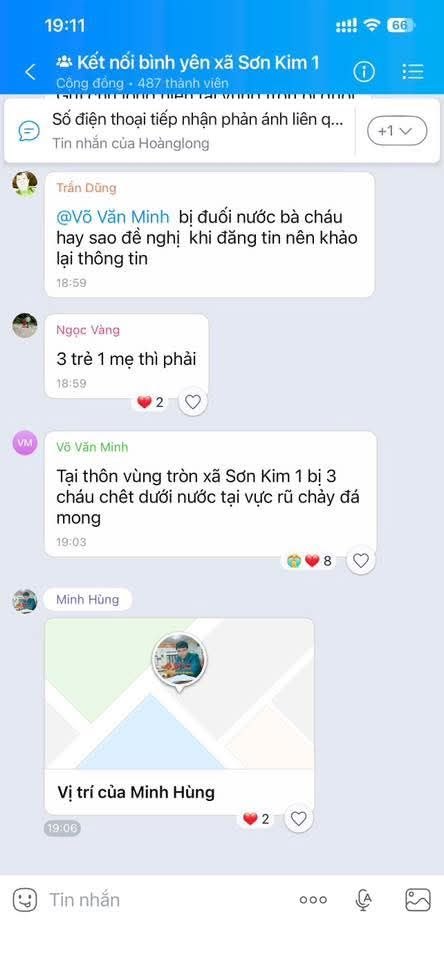Open the group menu list icon

click(413, 72)
